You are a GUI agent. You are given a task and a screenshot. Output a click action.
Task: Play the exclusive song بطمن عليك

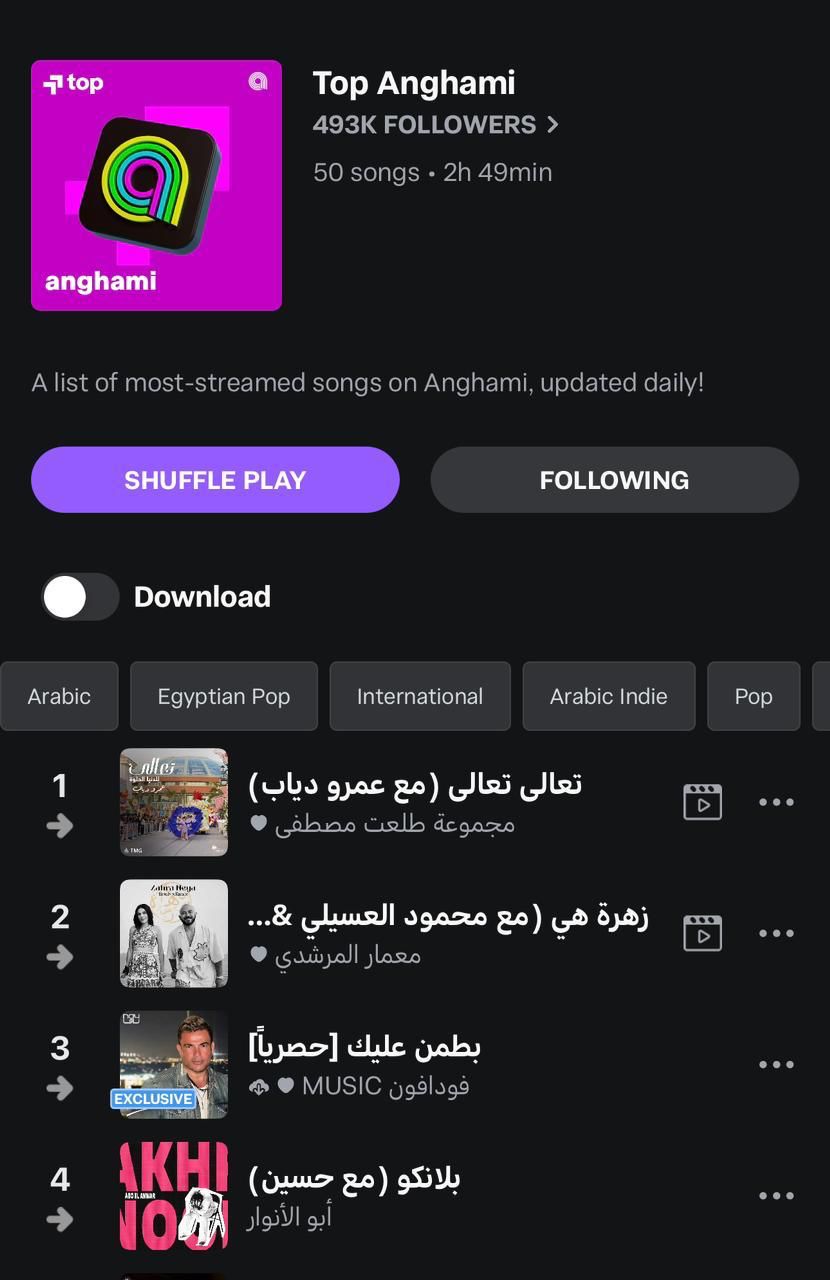365,1048
